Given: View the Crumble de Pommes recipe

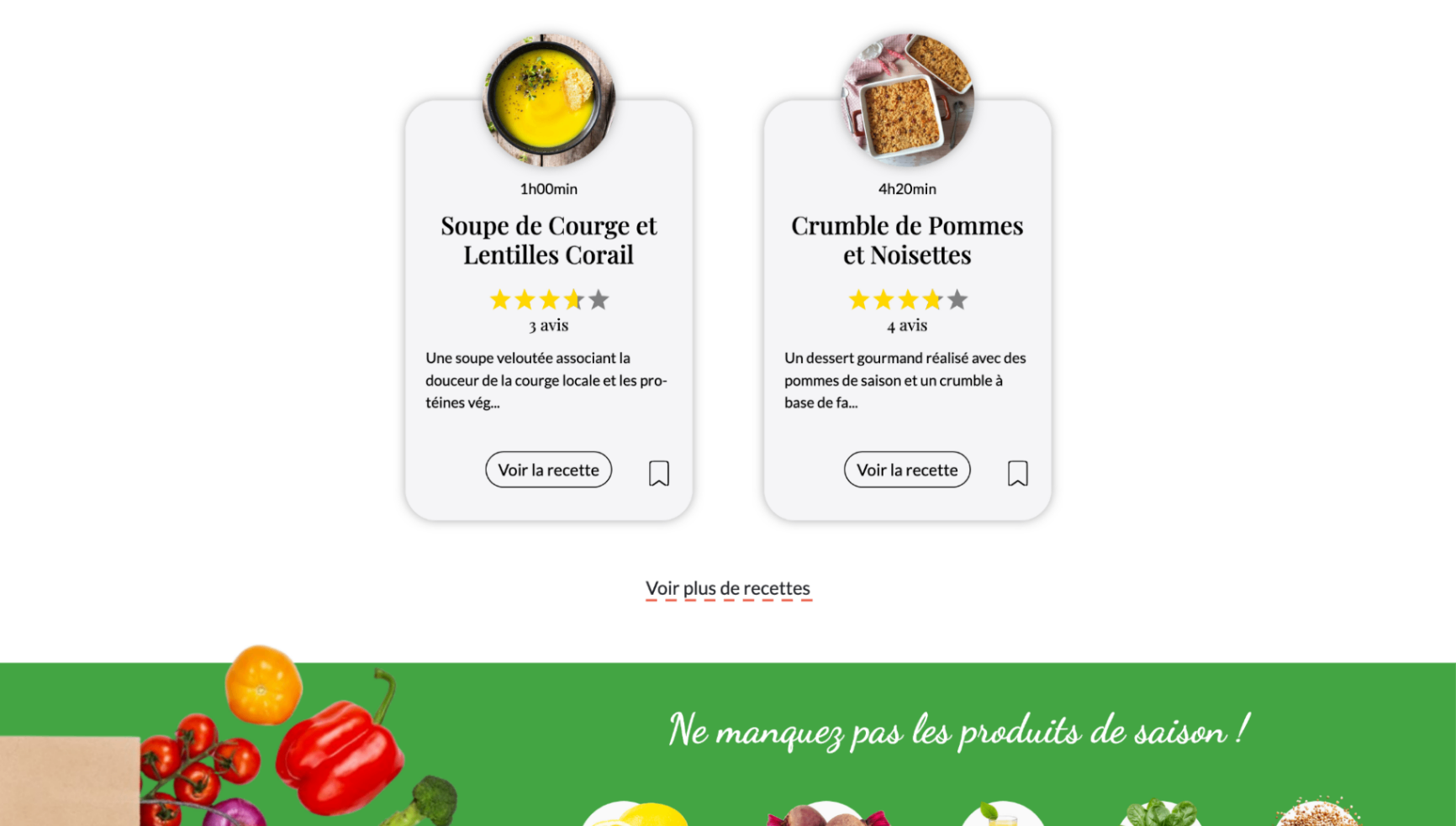Looking at the screenshot, I should coord(907,470).
